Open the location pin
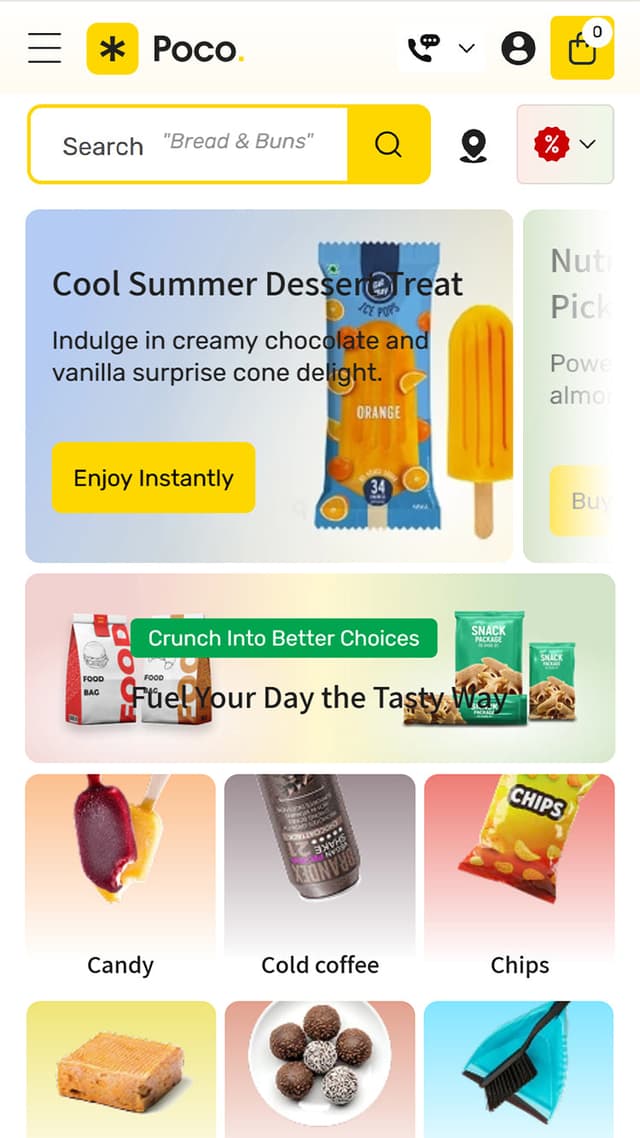This screenshot has width=640, height=1138. coord(474,145)
